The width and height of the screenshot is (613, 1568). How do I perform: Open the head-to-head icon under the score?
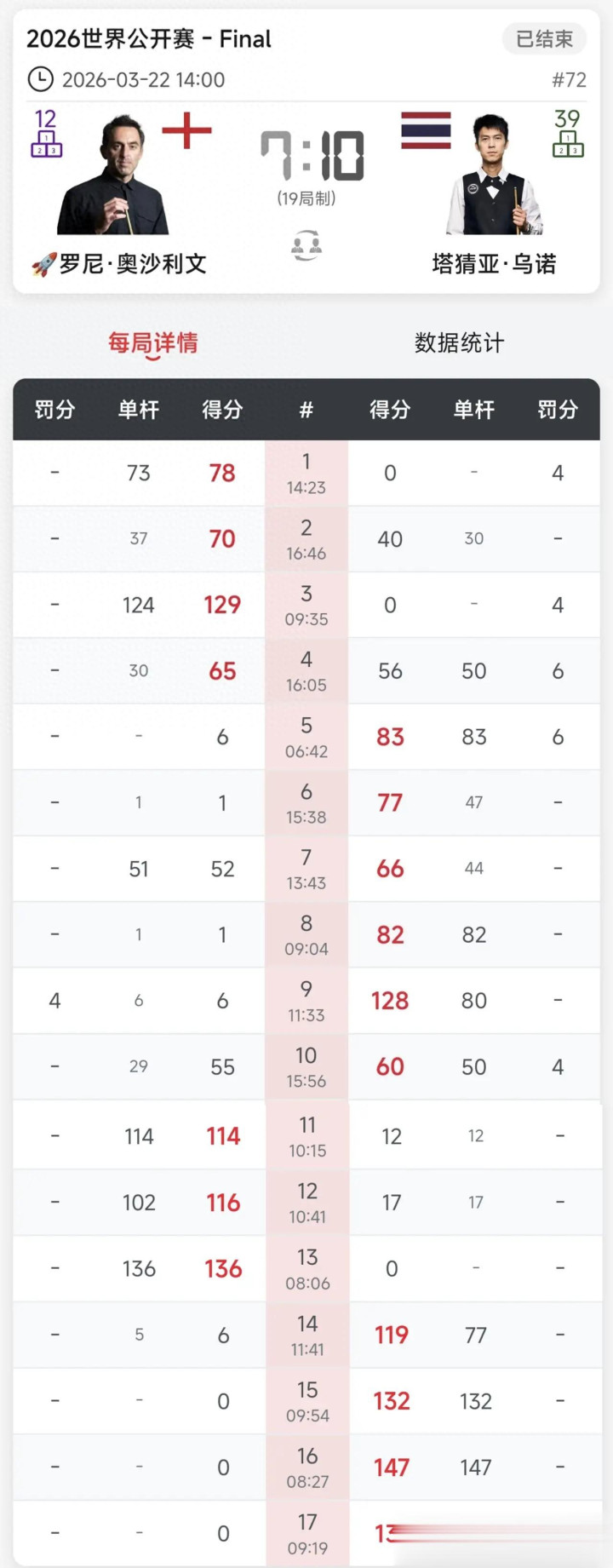306,245
